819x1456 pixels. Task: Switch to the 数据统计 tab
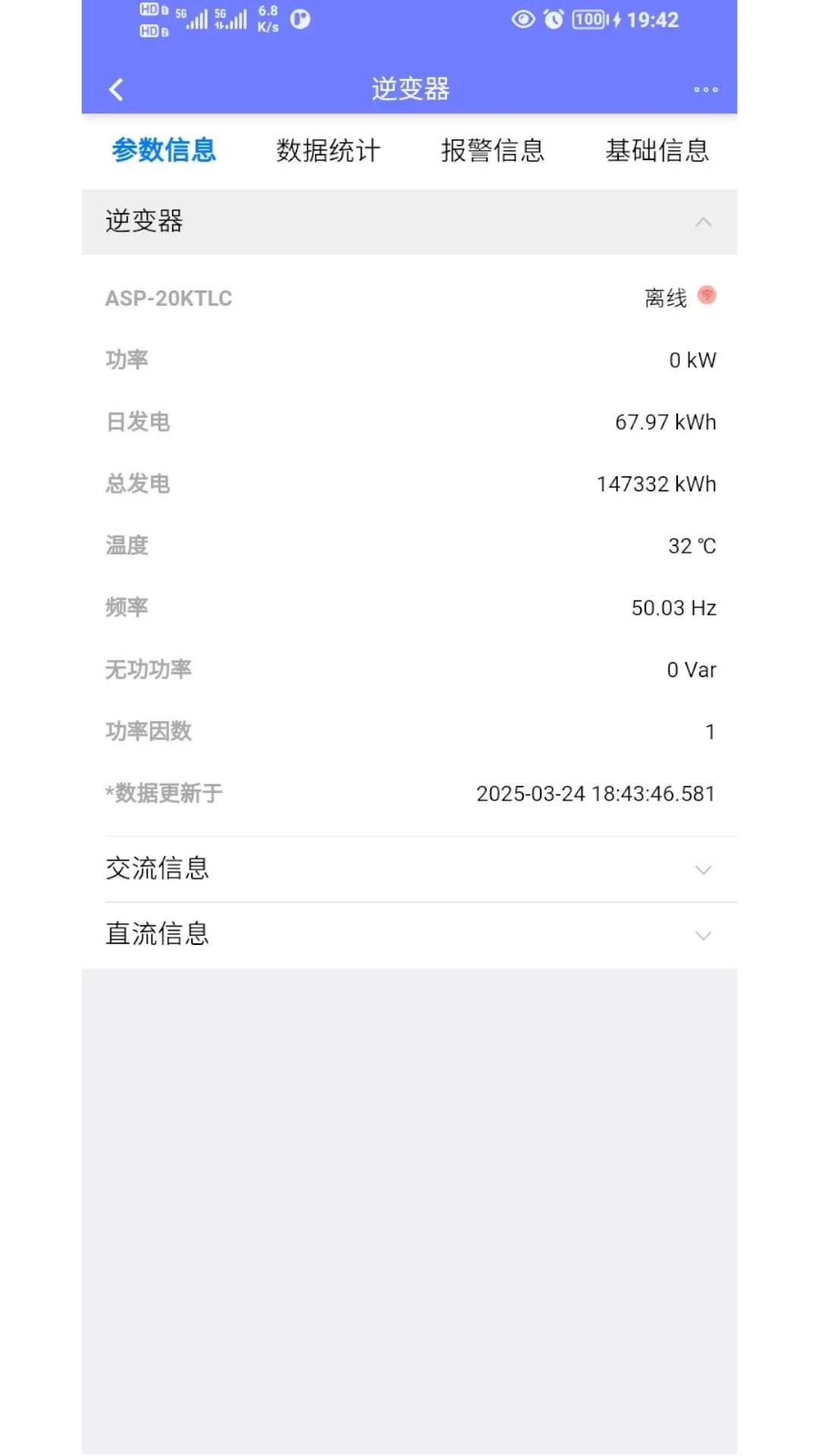[x=328, y=151]
